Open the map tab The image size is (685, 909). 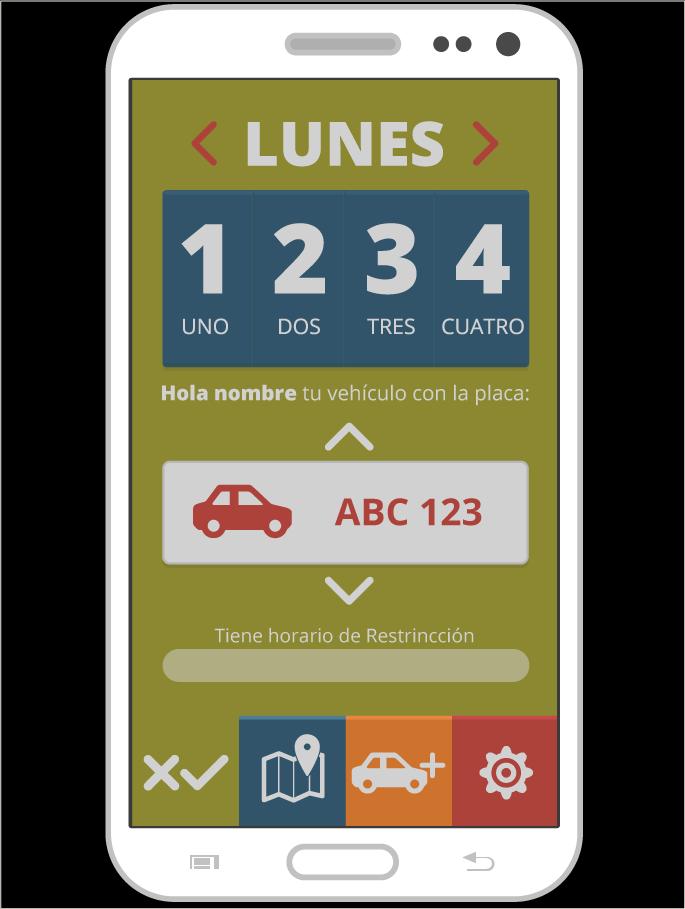coord(292,771)
